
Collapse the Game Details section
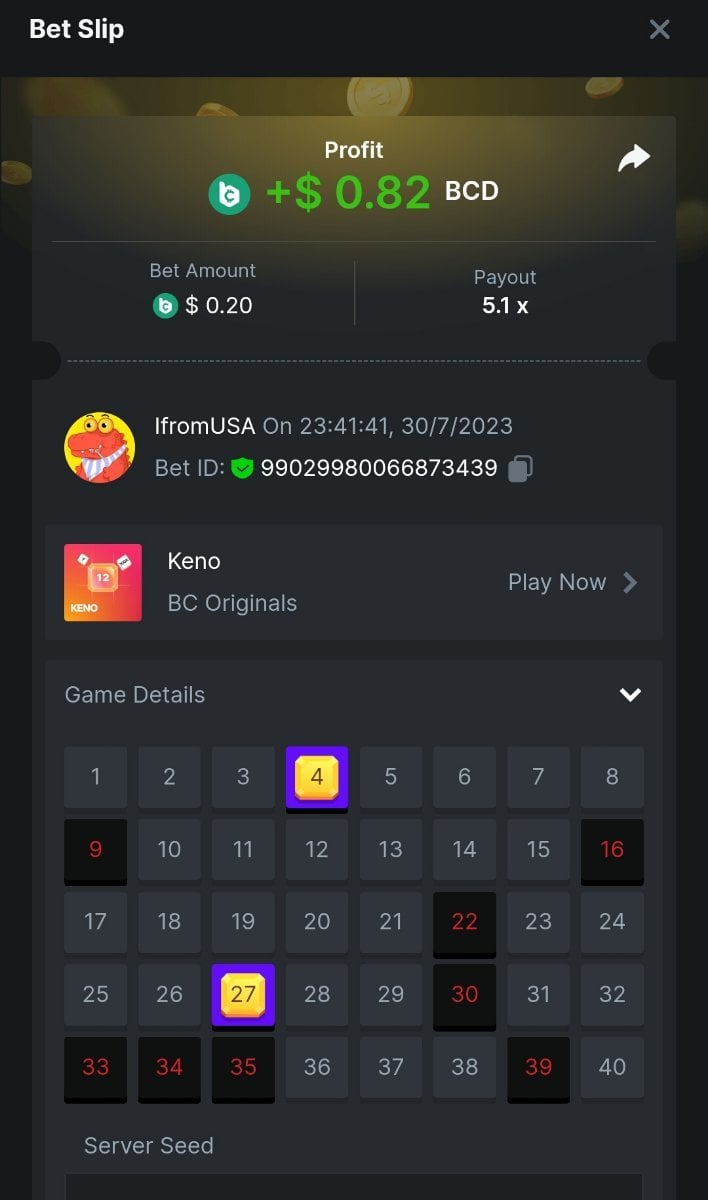(630, 695)
